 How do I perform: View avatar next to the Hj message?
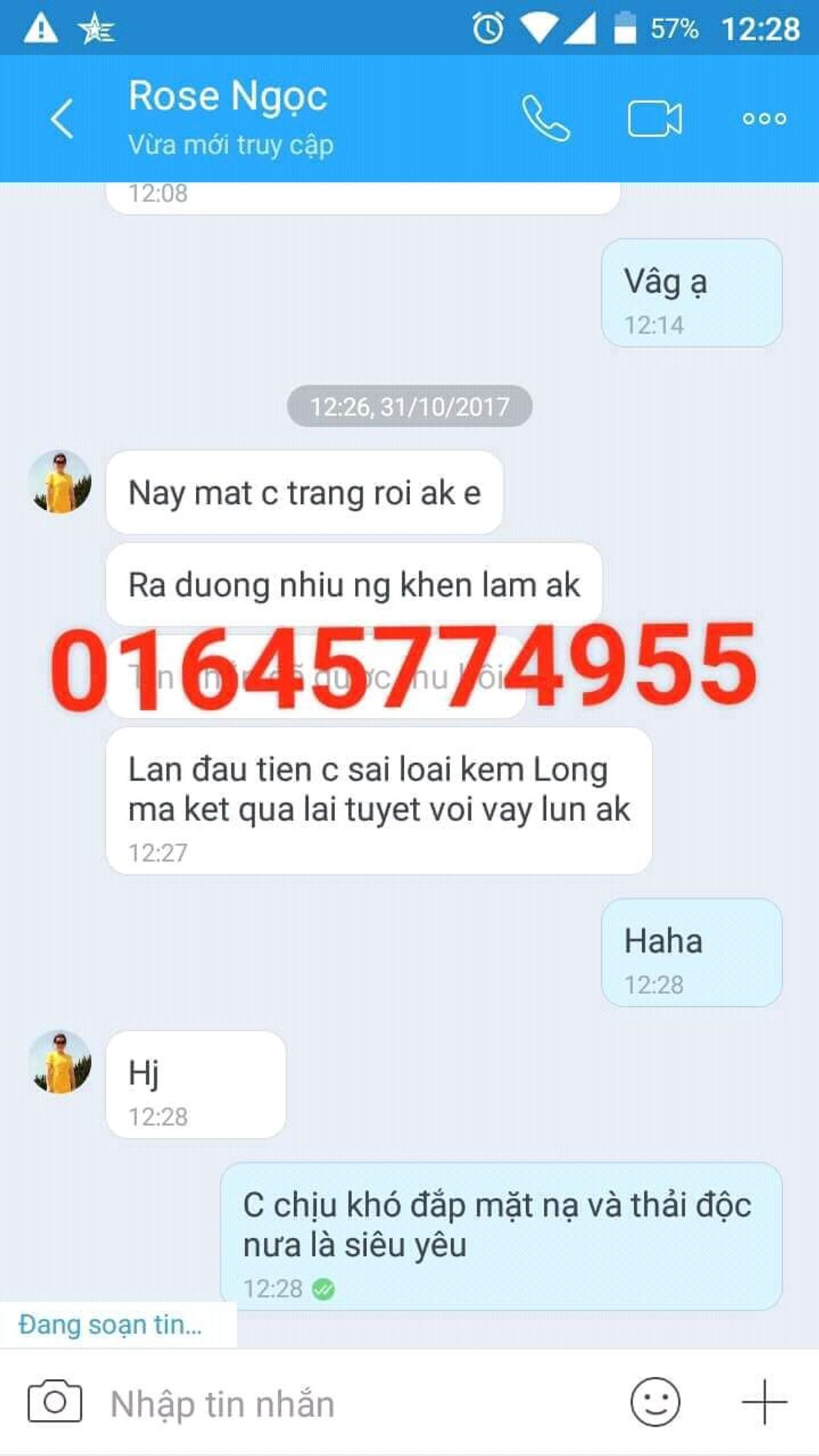coord(60,1062)
